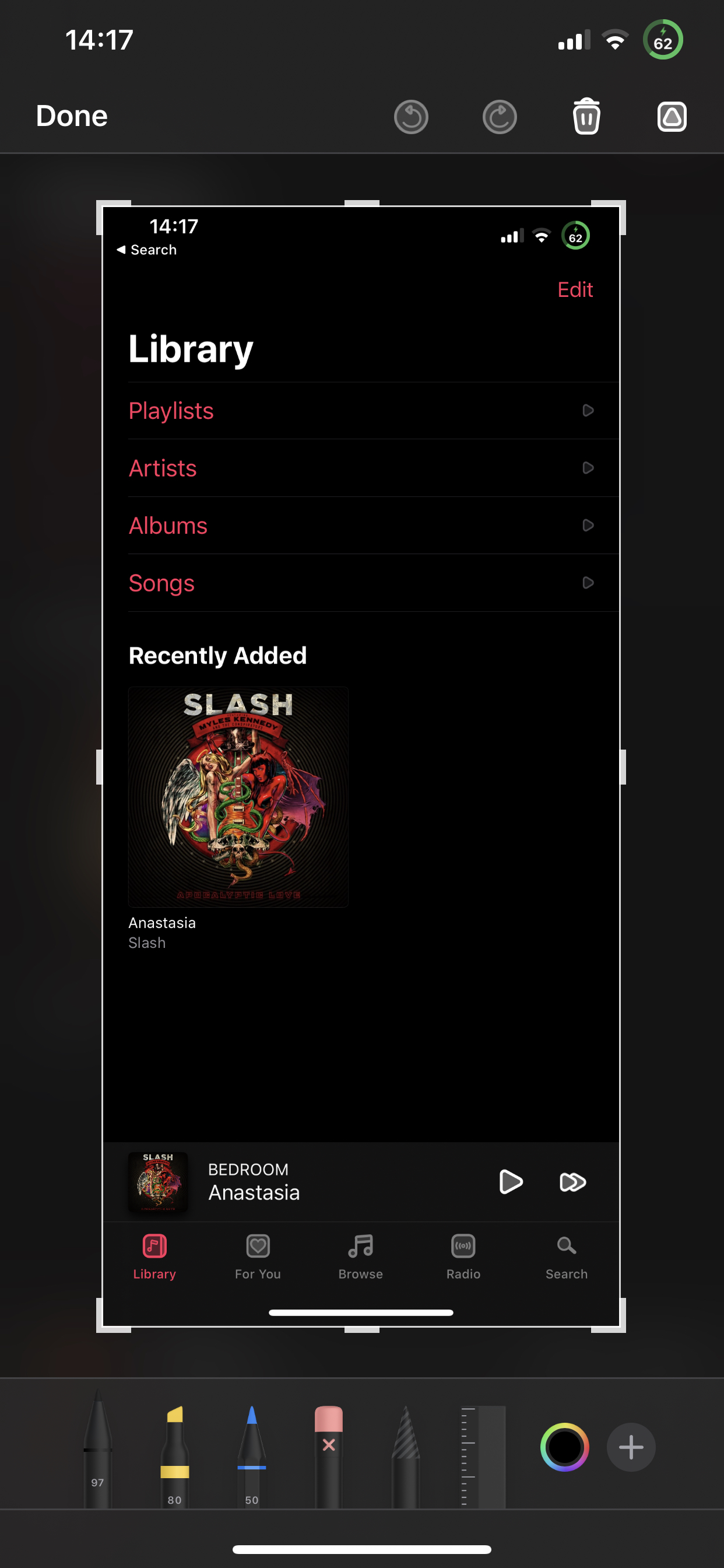The height and width of the screenshot is (1568, 724).
Task: Select the blue pencil tool
Action: click(251, 1455)
